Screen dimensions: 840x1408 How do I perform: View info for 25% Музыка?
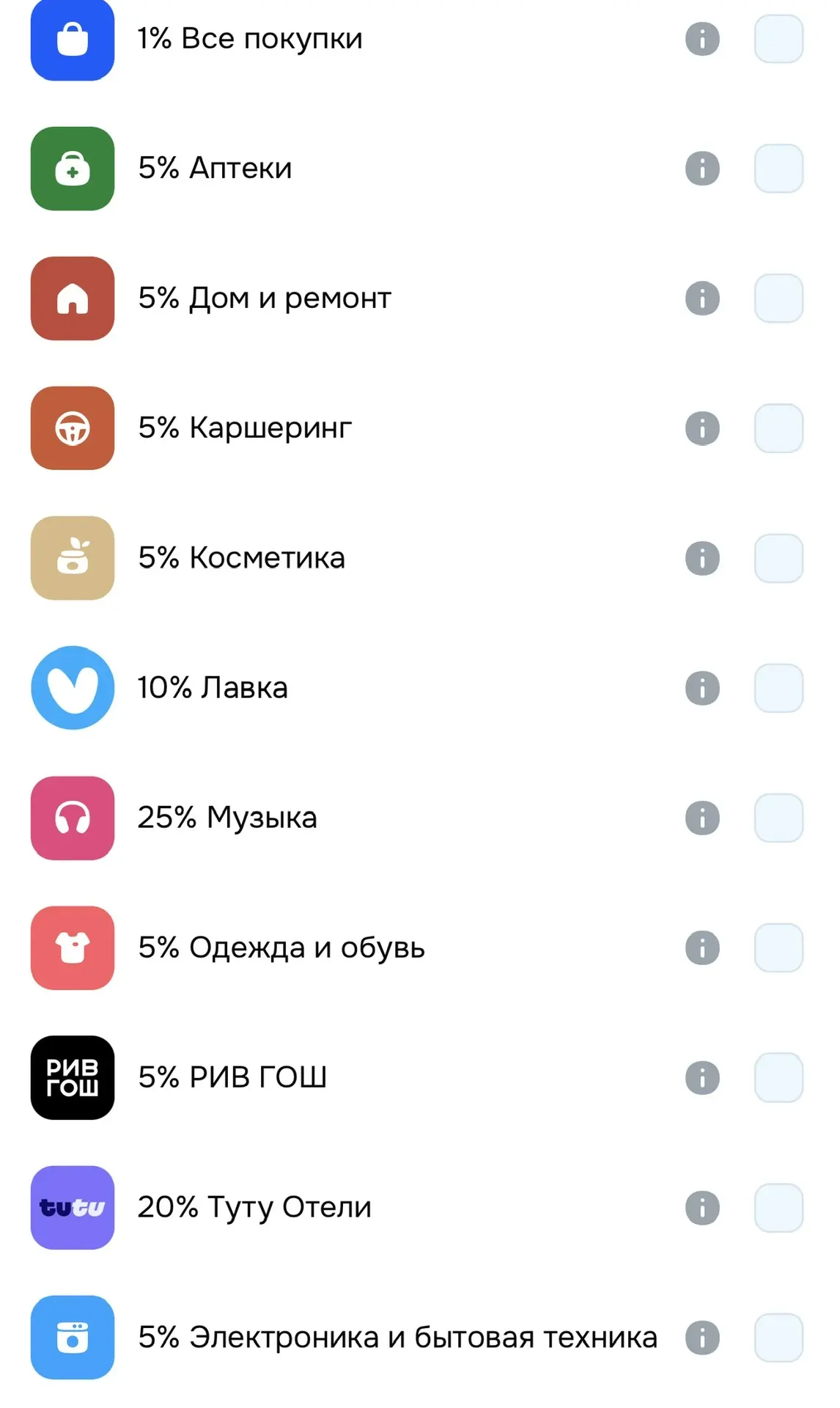(702, 818)
